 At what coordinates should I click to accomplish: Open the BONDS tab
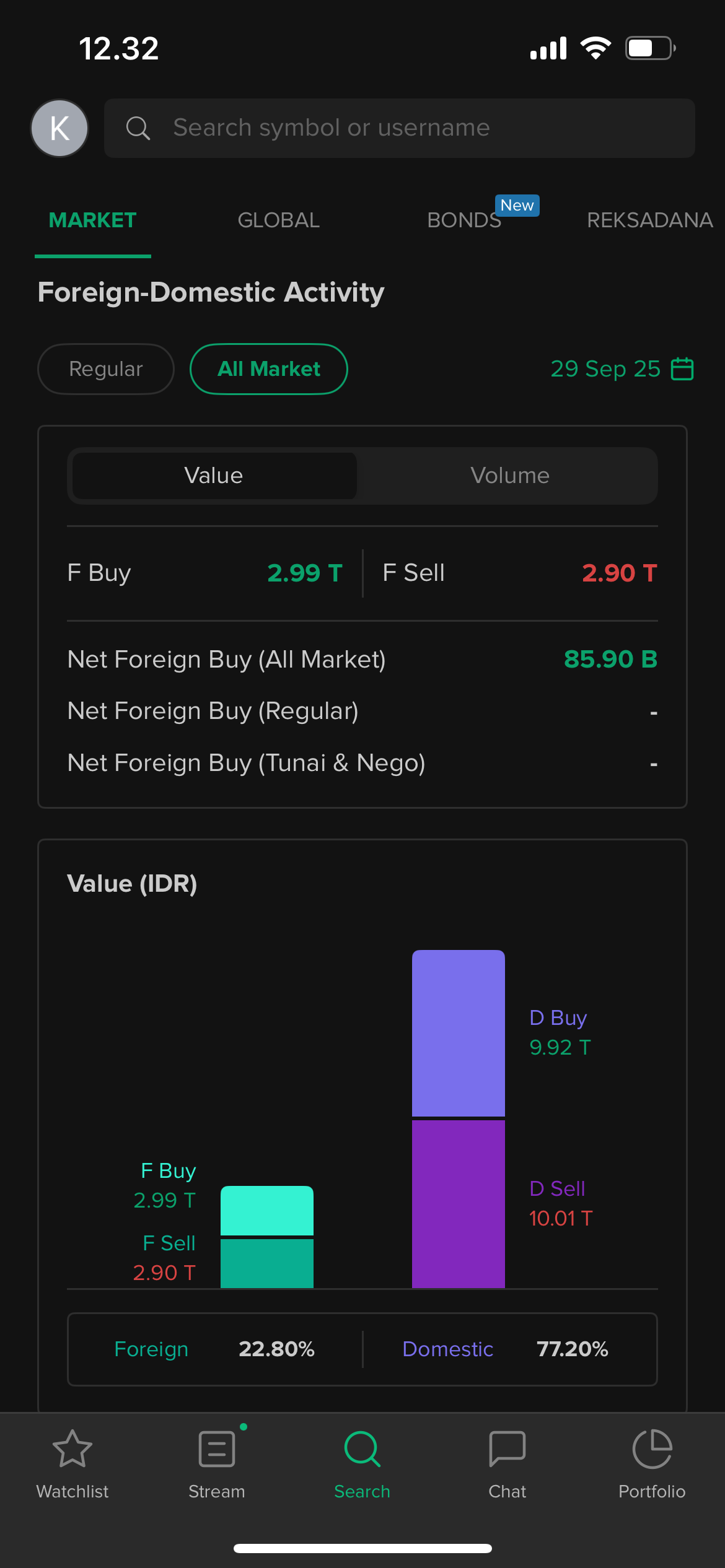(x=464, y=220)
